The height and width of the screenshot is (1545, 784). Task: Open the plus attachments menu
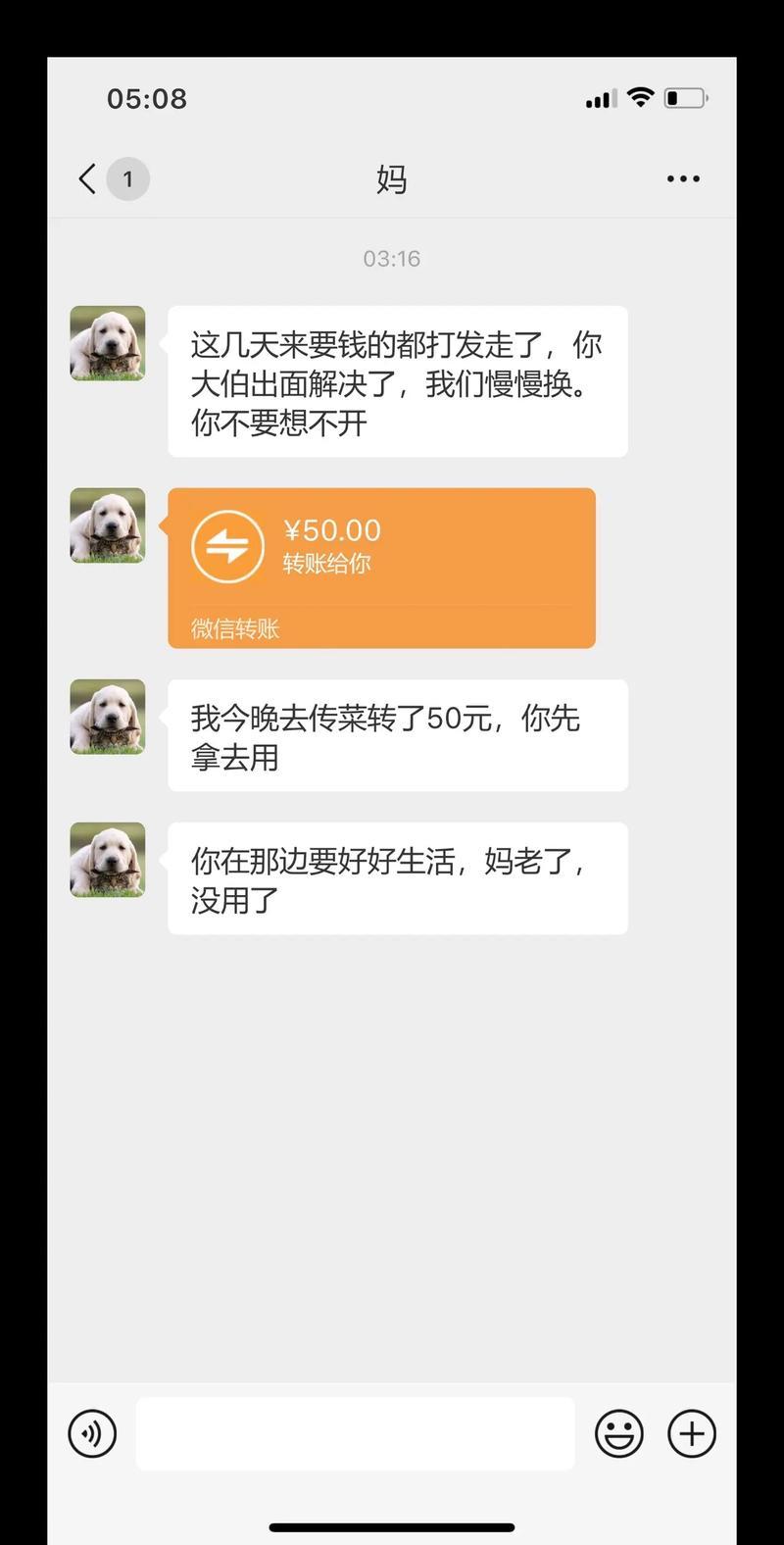coord(692,1433)
